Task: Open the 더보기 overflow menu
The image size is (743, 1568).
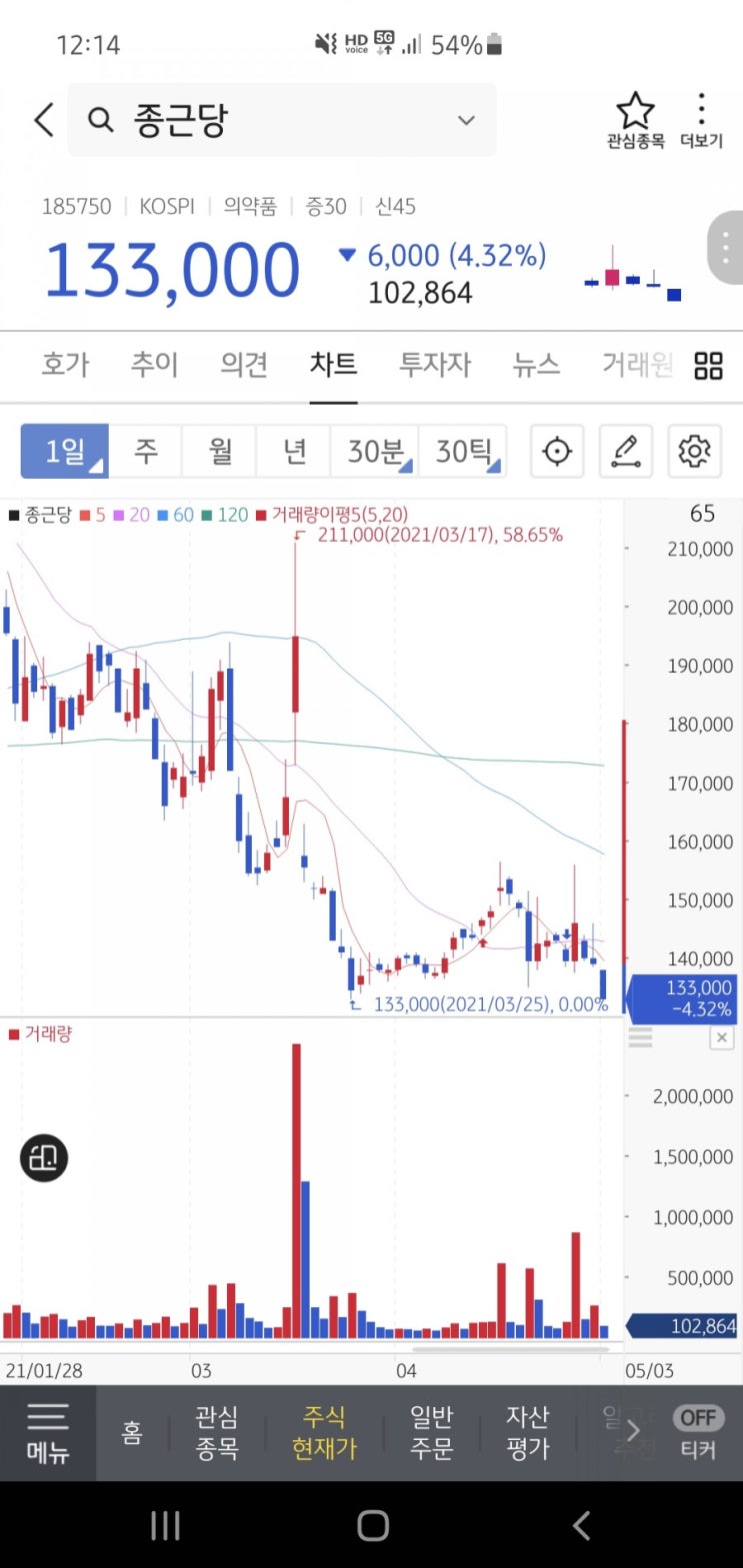Action: point(702,120)
